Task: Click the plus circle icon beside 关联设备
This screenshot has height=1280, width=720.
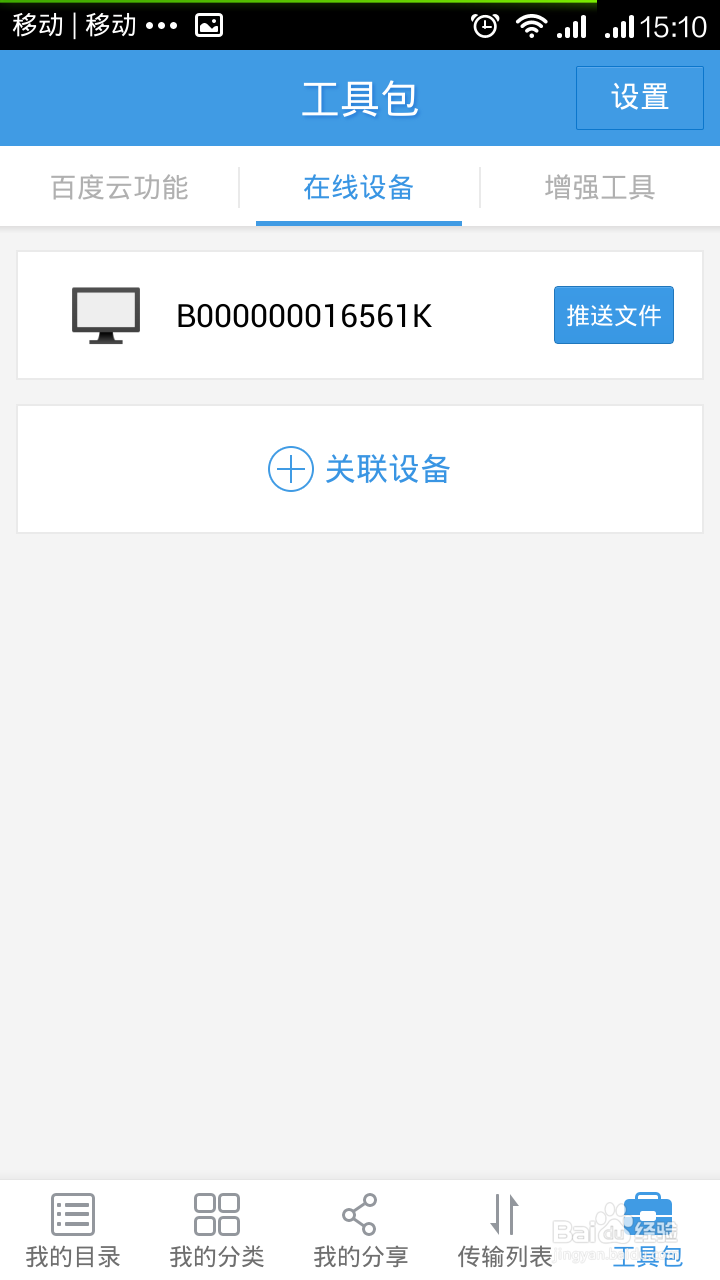Action: [291, 469]
